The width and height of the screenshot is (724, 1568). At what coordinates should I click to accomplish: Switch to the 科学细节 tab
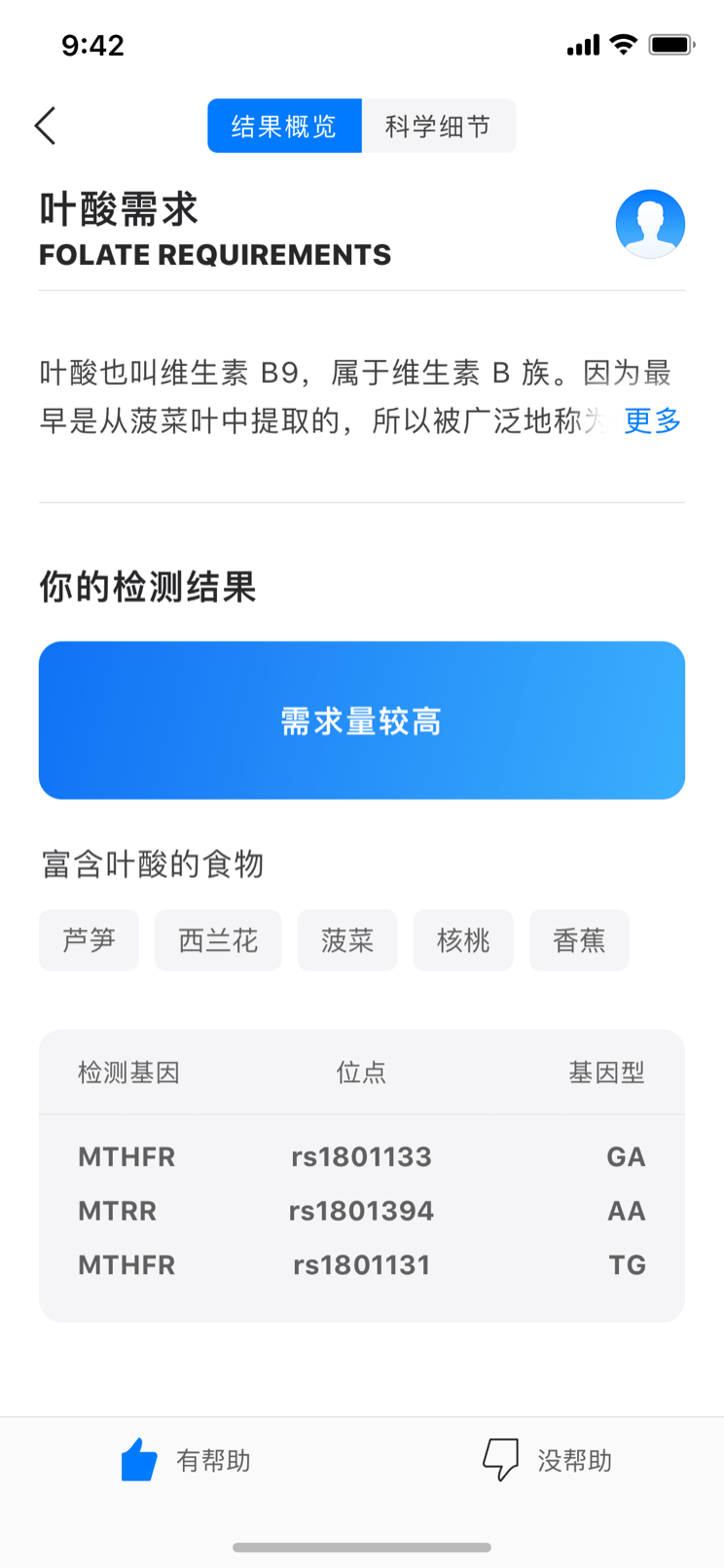click(438, 126)
